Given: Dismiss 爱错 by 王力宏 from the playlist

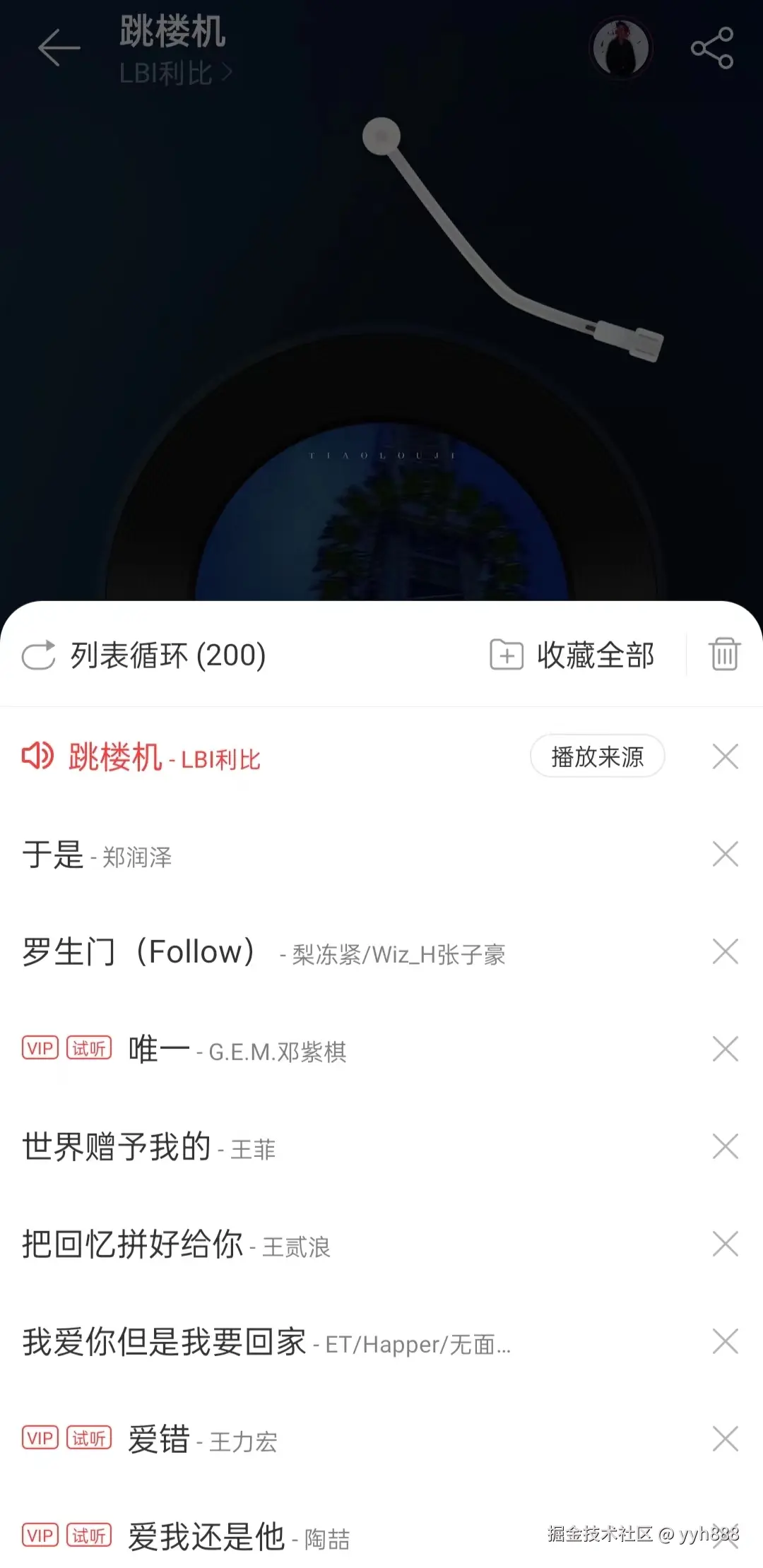Looking at the screenshot, I should click(x=725, y=1437).
